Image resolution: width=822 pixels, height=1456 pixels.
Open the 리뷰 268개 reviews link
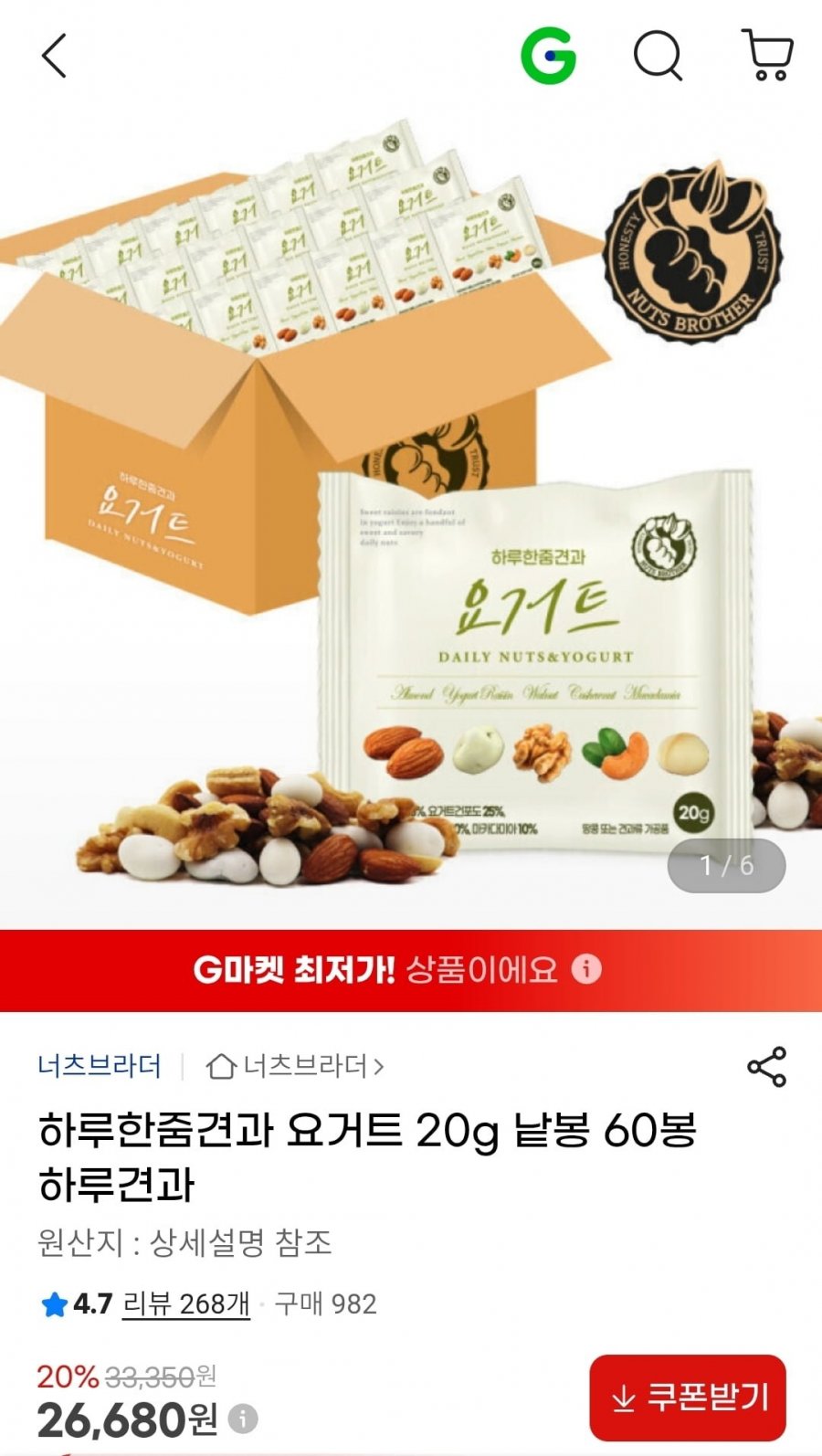tap(186, 1303)
